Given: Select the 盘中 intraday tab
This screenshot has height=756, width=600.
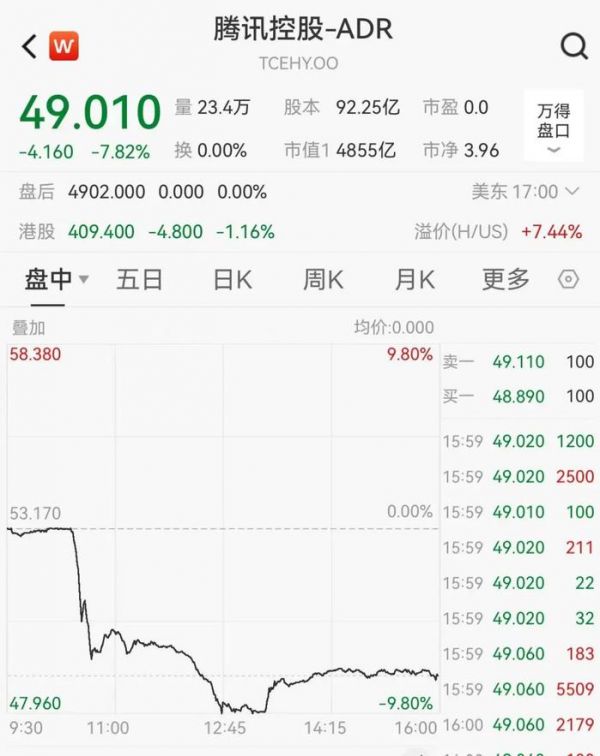Looking at the screenshot, I should coord(56,280).
